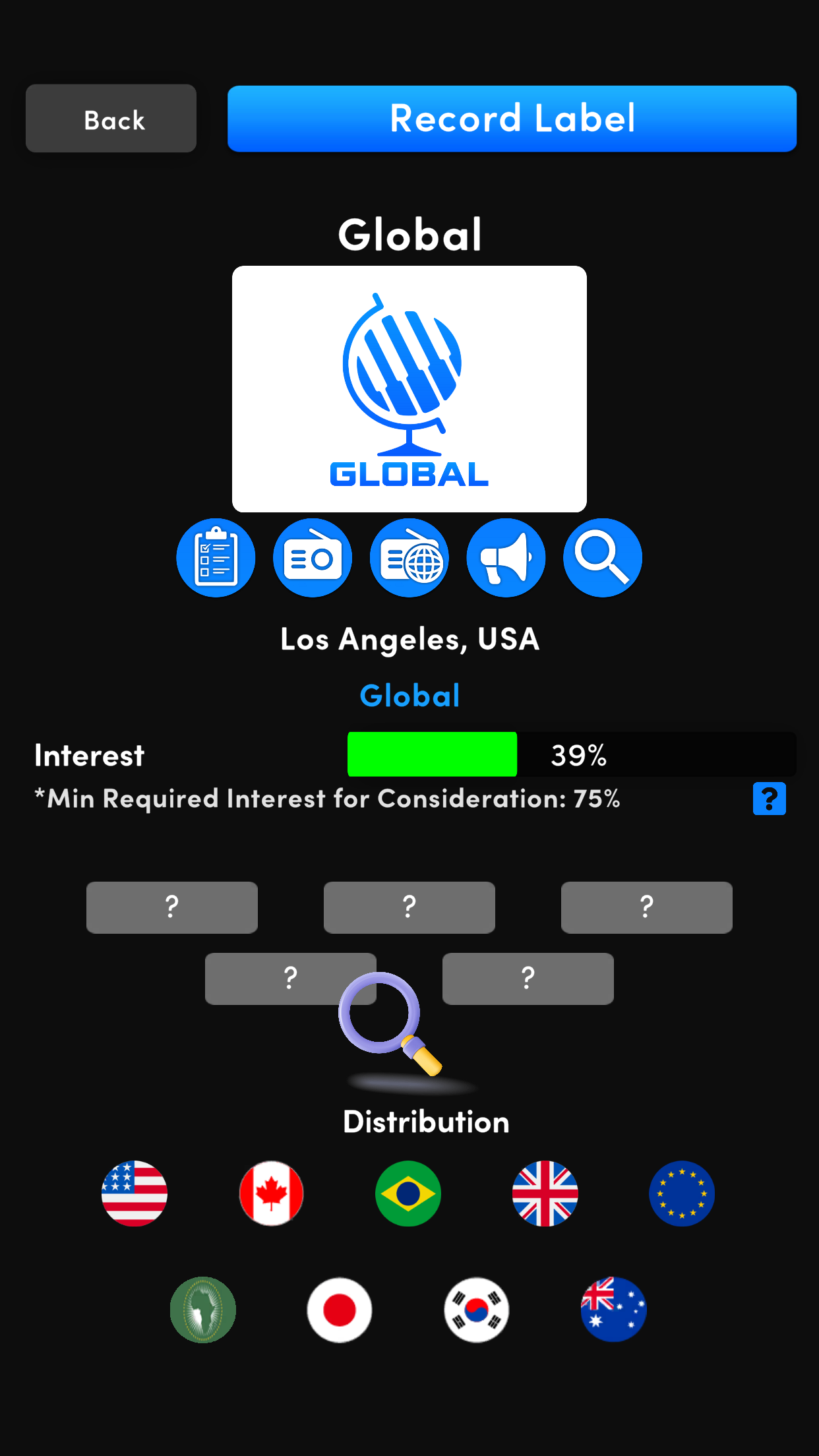Select the South Korea flag
819x1456 pixels.
tap(477, 1310)
